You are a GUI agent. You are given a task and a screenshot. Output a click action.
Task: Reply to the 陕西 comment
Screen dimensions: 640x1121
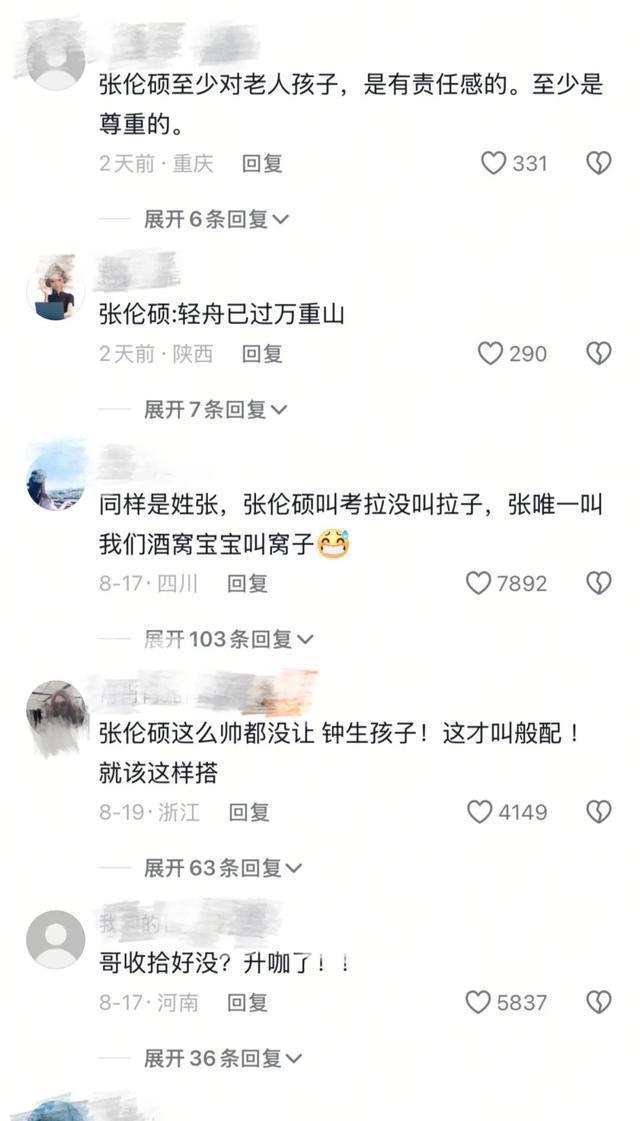point(262,353)
